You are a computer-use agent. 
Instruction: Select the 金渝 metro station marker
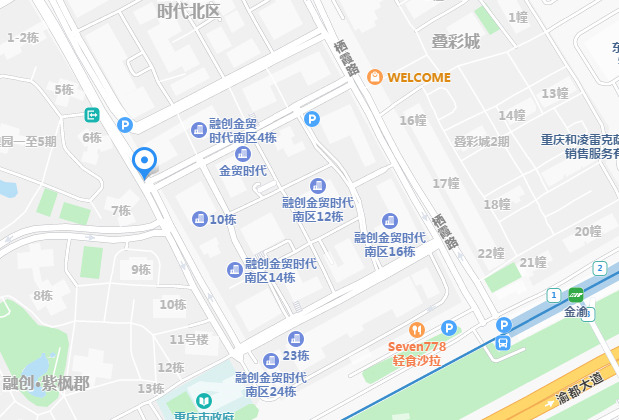[x=576, y=296]
